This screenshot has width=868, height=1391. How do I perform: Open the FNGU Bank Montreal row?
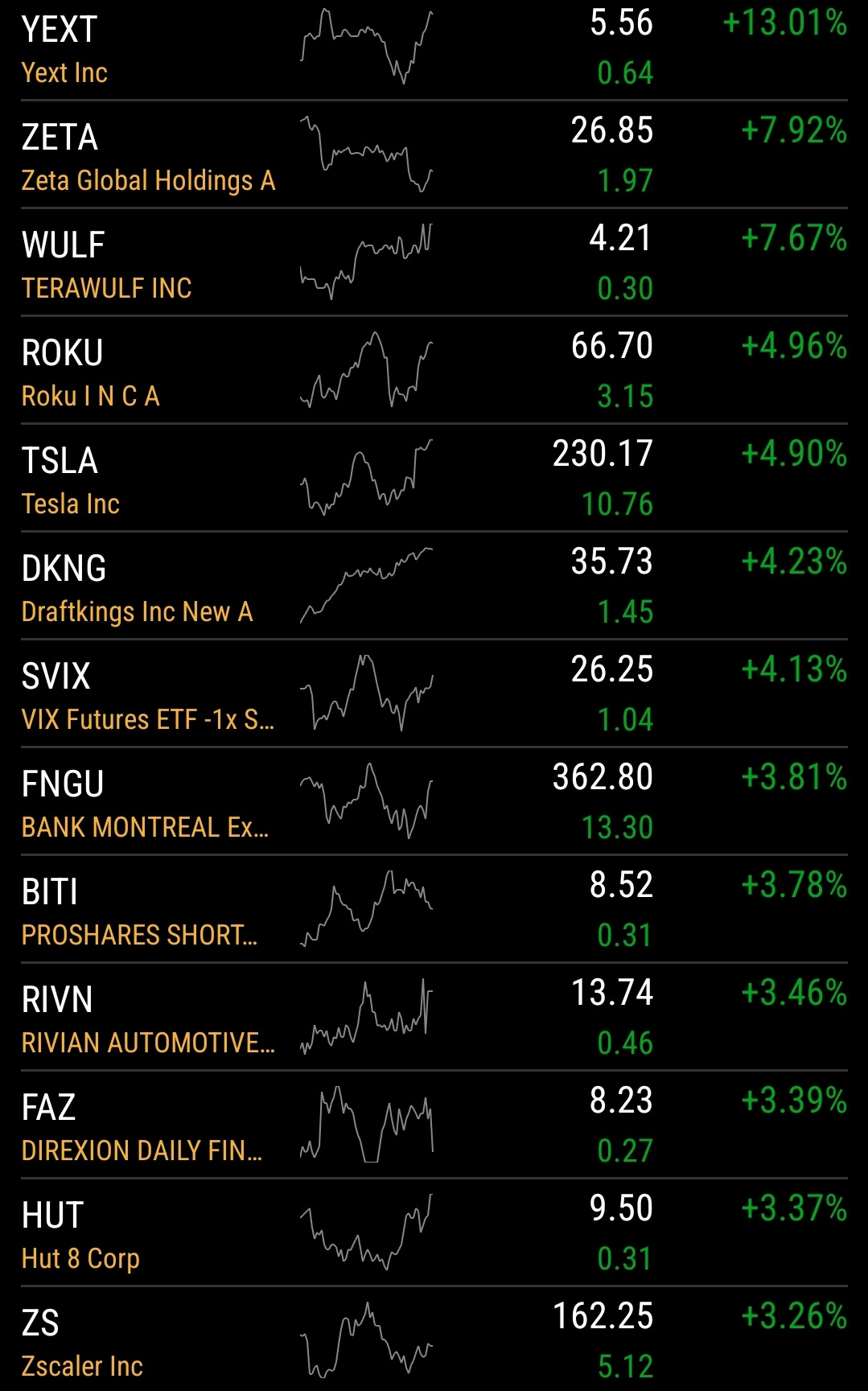[x=434, y=801]
